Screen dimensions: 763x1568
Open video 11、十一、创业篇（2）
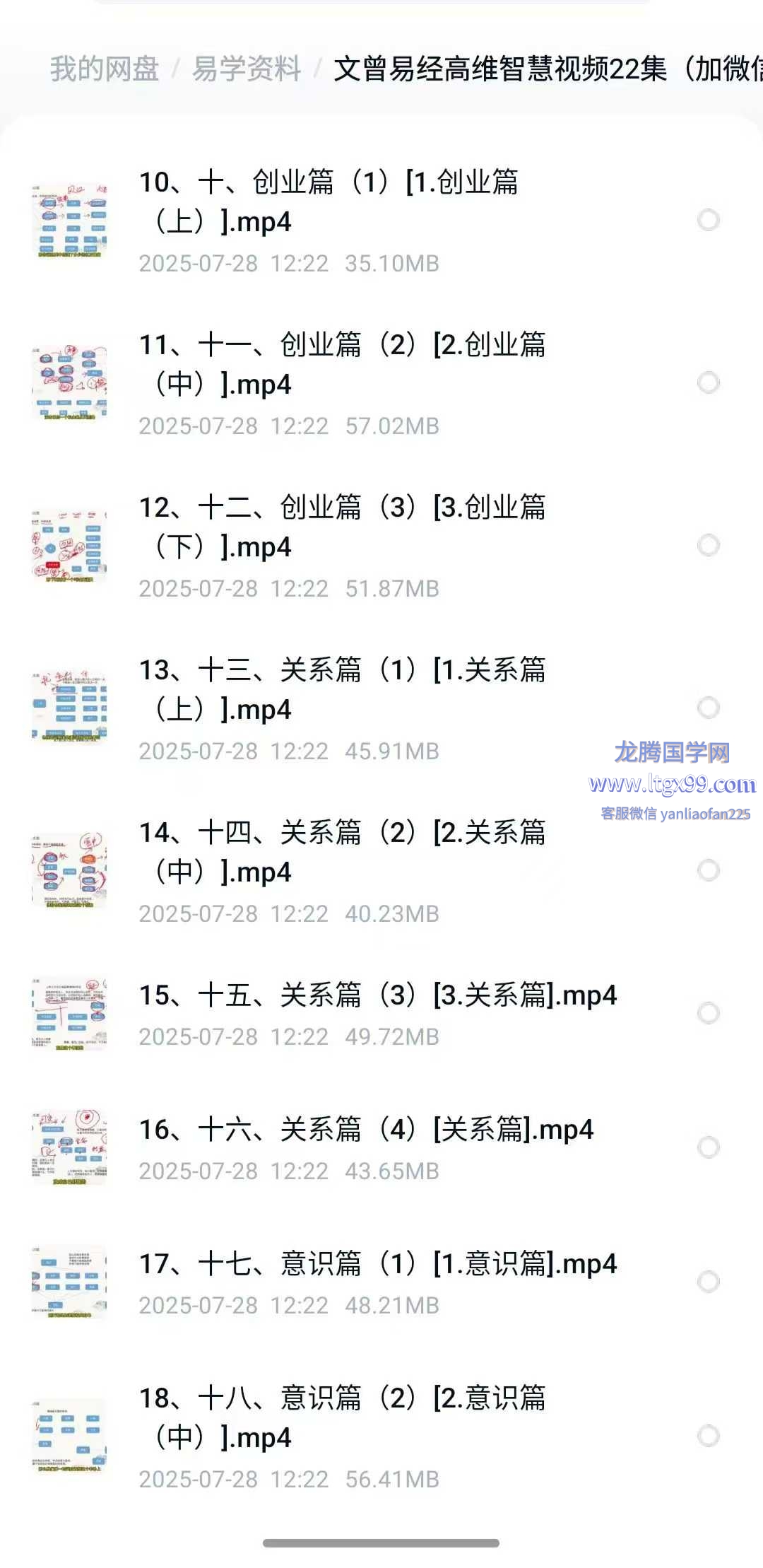click(342, 364)
